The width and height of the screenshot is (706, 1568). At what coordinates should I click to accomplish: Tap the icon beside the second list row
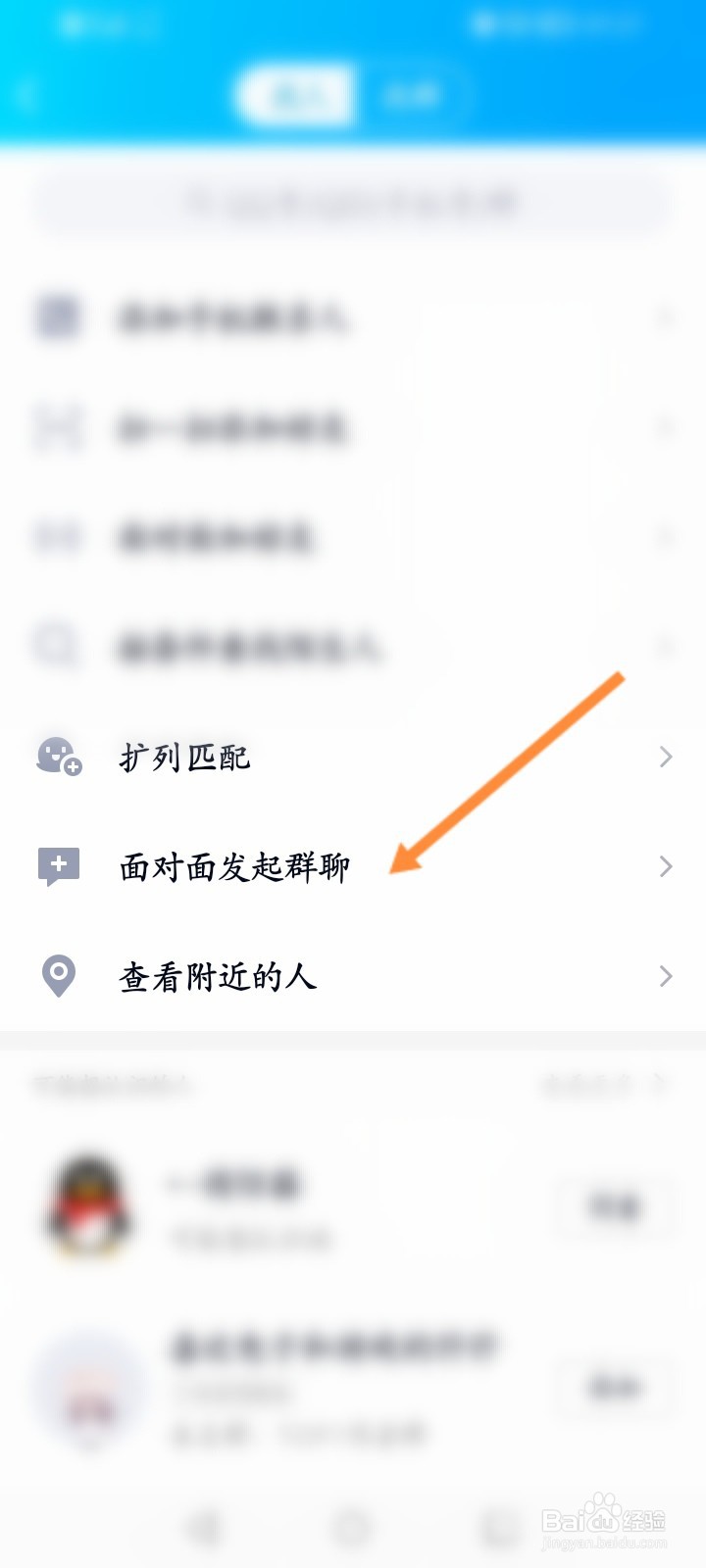point(57,429)
